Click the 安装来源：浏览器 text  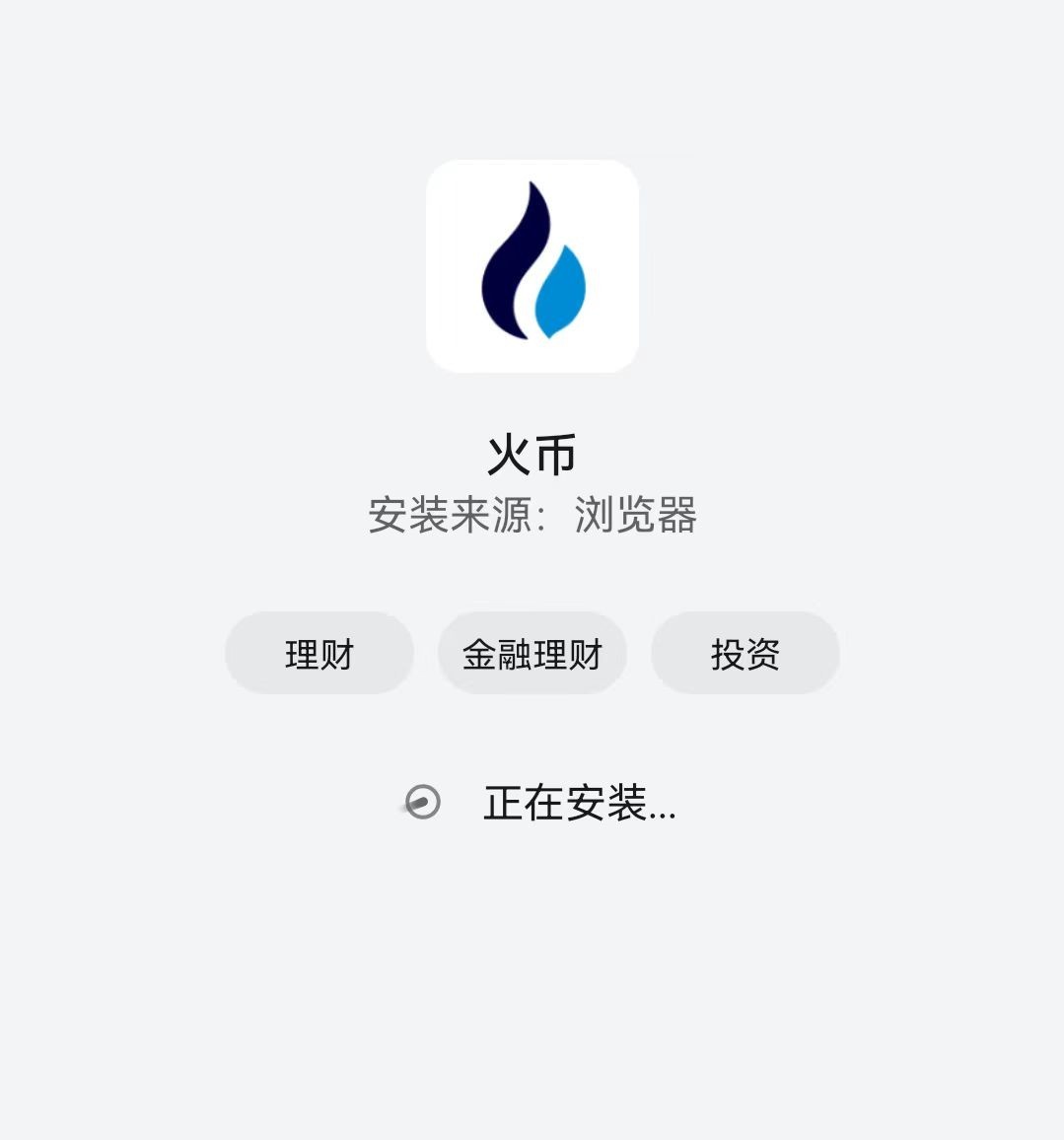(532, 515)
